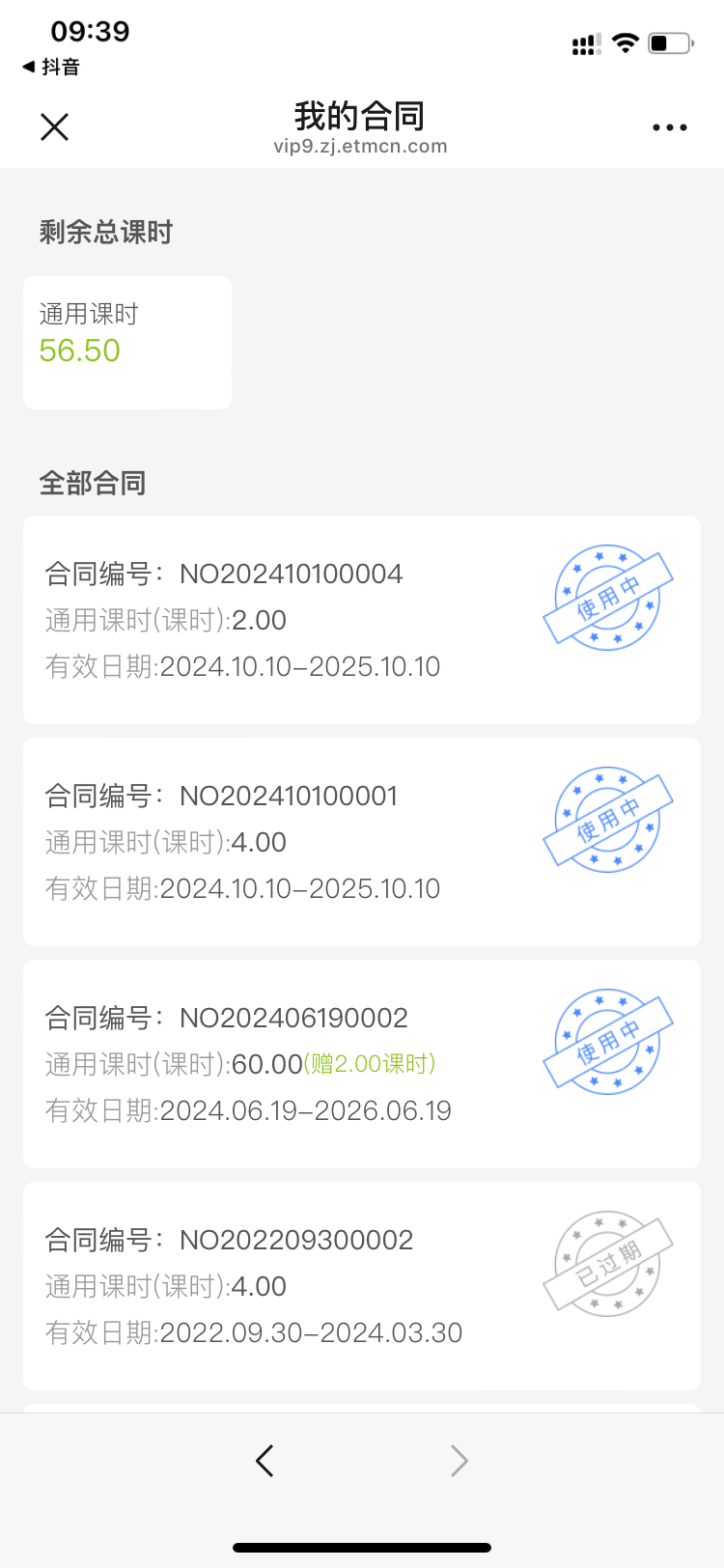Return to the 抖音 app
Image resolution: width=724 pixels, height=1568 pixels.
51,67
